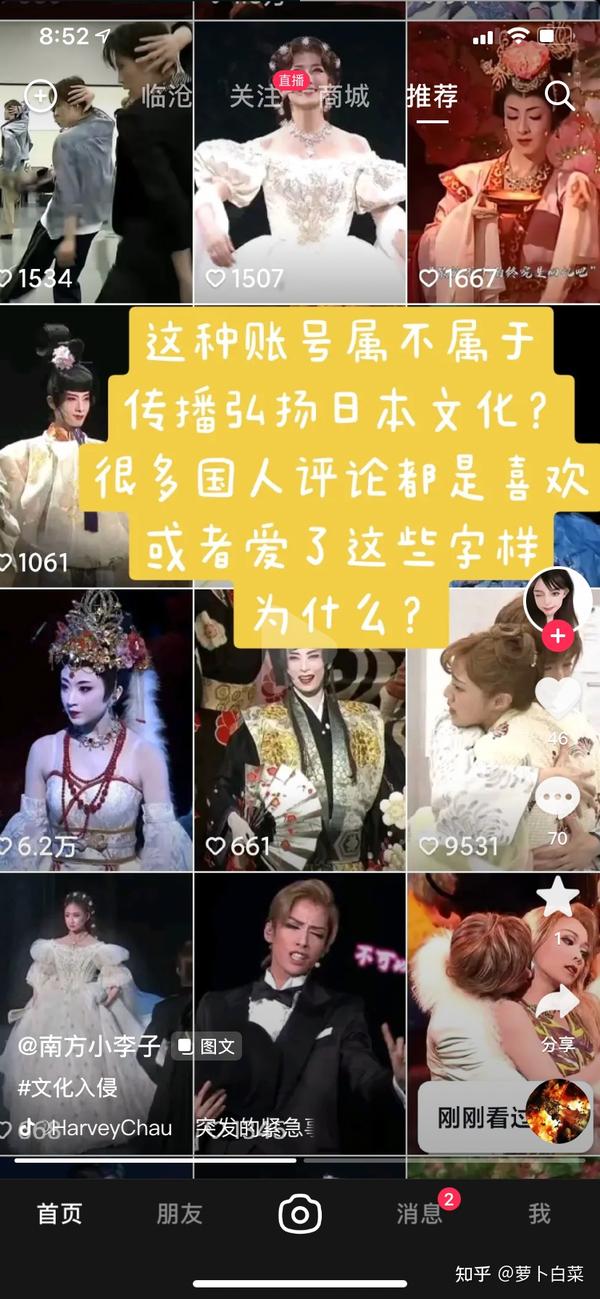Follow the author via red plus badge
Screen dimensions: 600x1299
tap(557, 635)
